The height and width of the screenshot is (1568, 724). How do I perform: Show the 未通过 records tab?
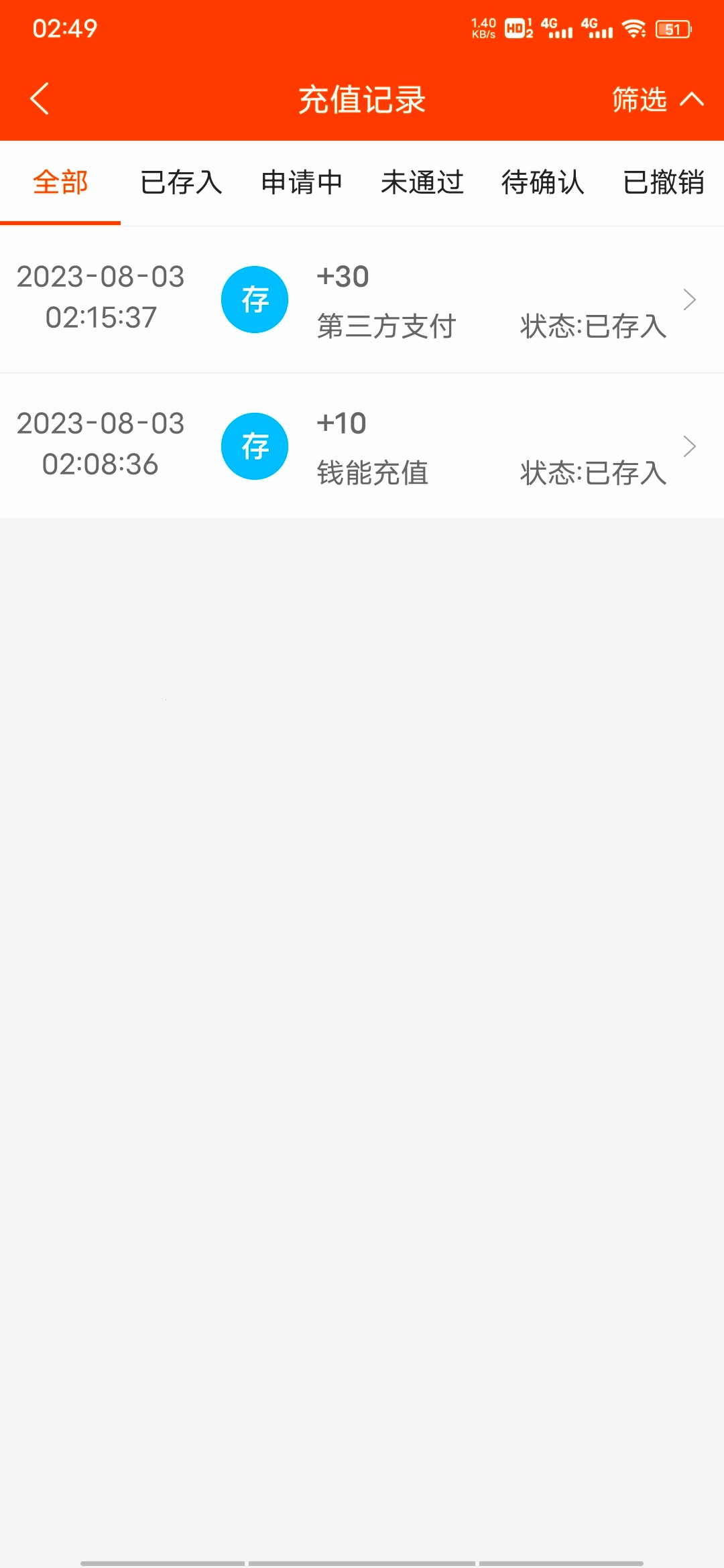coord(422,182)
